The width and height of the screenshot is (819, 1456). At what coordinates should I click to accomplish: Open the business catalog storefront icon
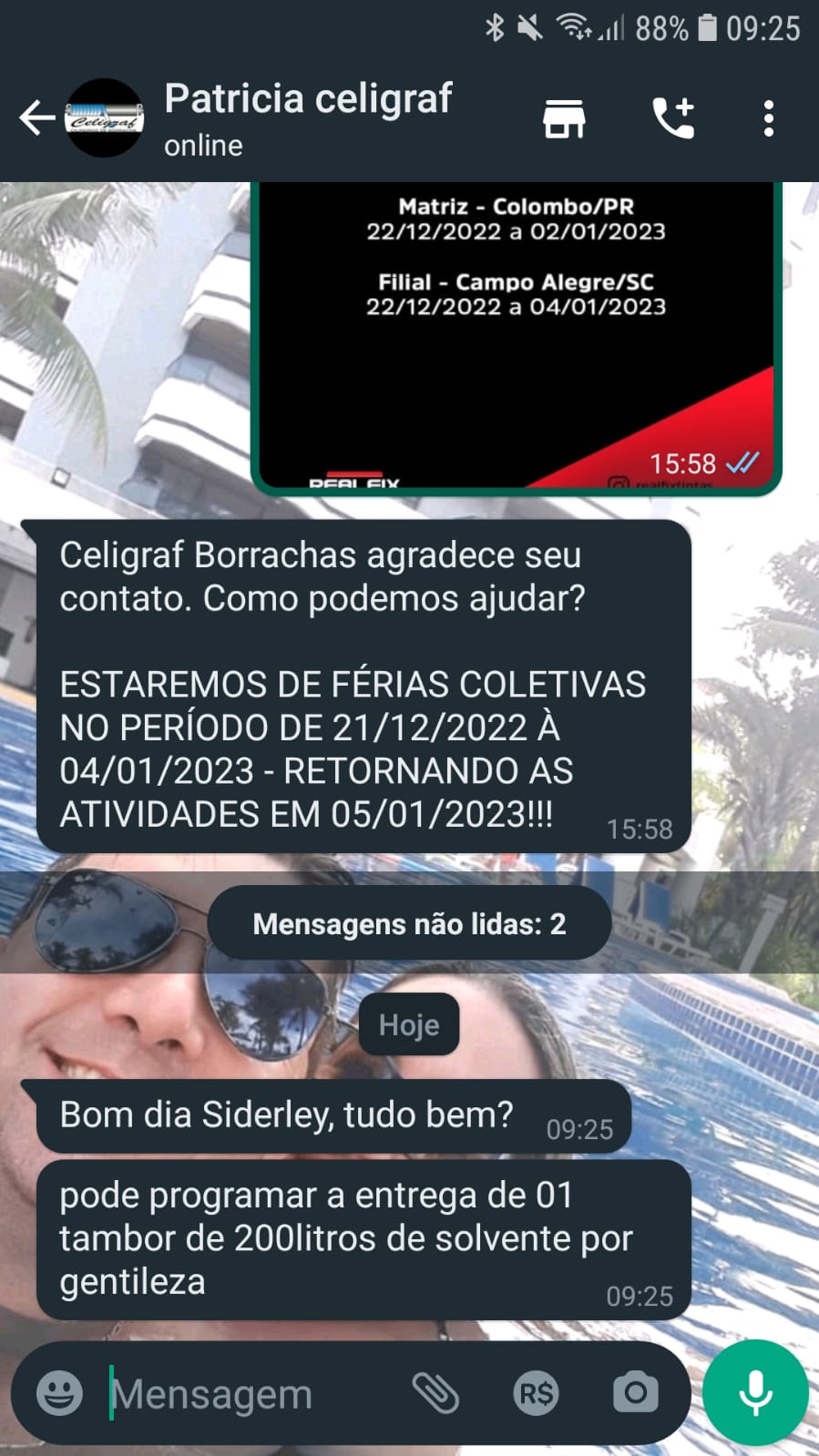[x=564, y=118]
